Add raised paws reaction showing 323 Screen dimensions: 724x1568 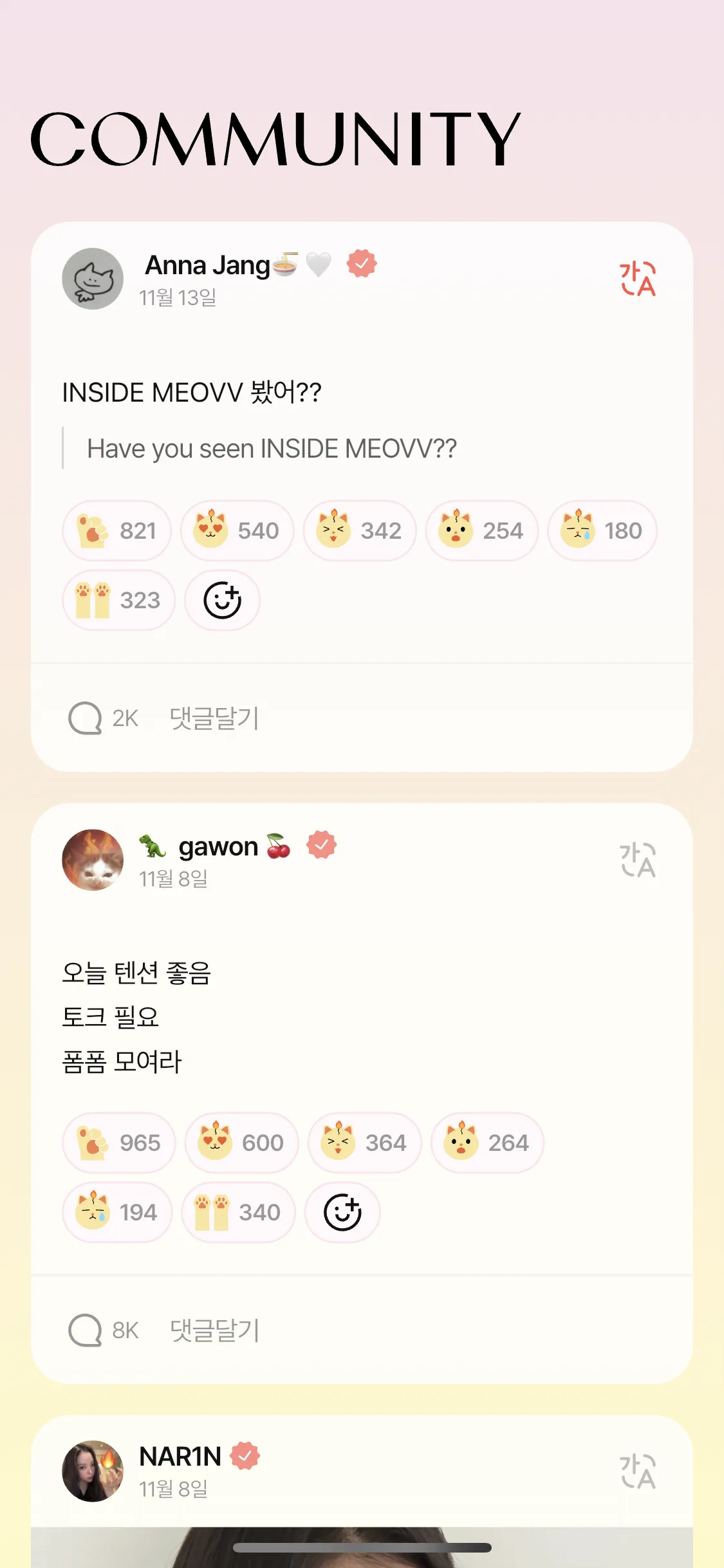[x=118, y=601]
